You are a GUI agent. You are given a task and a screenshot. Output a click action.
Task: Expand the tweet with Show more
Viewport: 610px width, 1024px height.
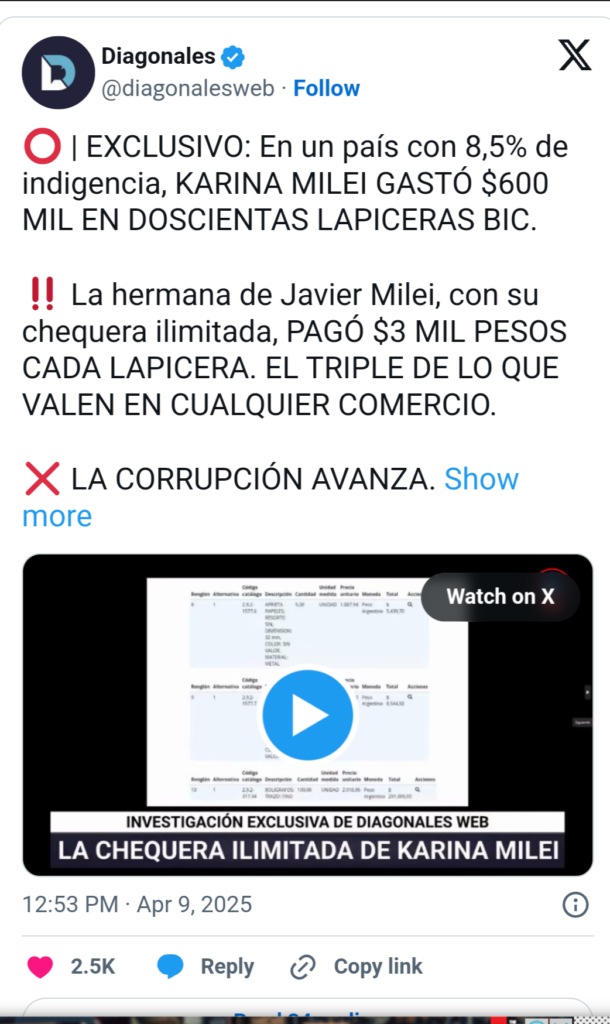[x=481, y=480]
